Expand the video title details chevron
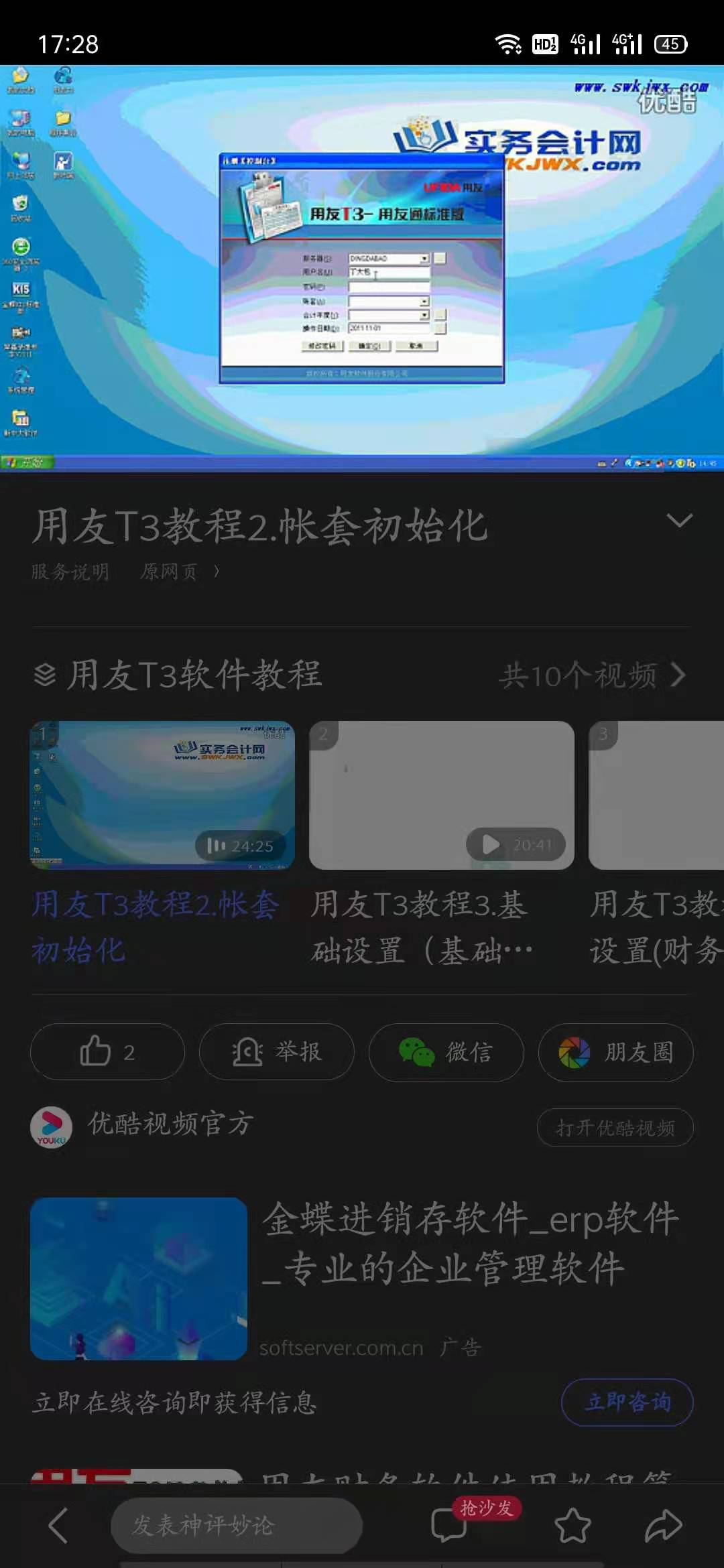 [679, 521]
